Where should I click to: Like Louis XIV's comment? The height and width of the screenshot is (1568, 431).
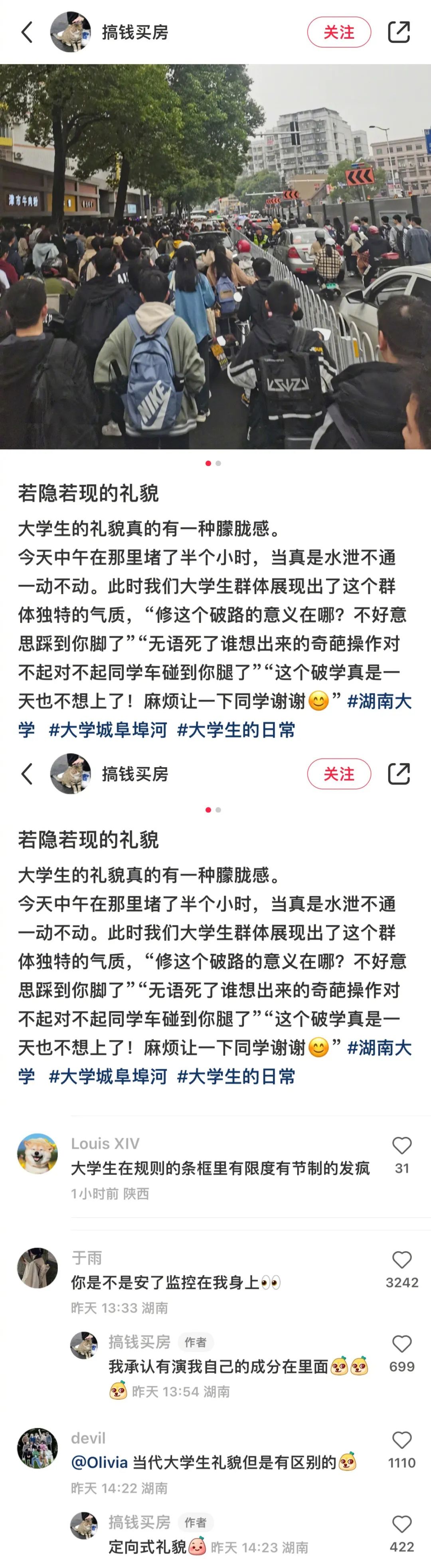402,1145
